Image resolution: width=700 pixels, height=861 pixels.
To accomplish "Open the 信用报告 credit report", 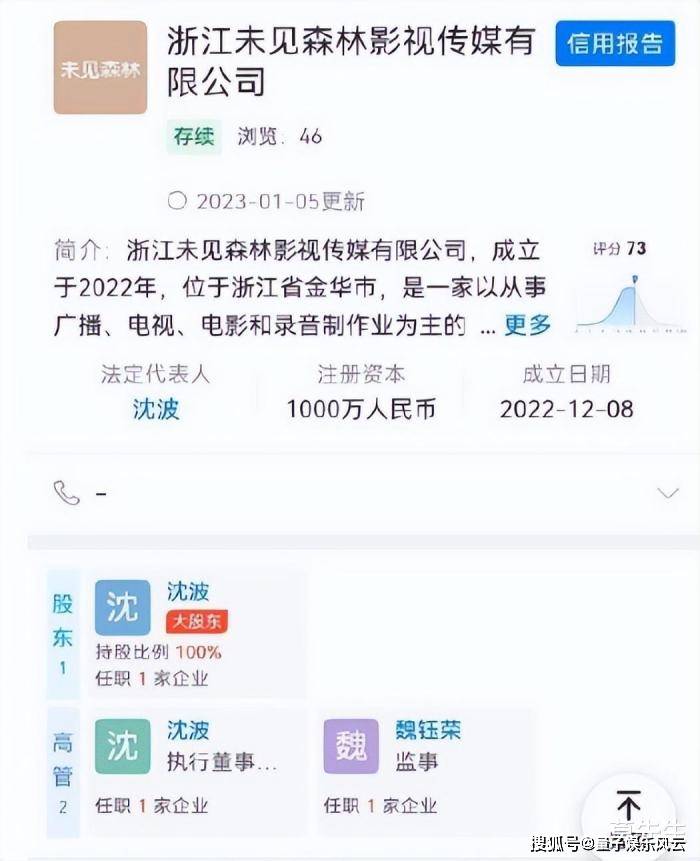I will pos(615,43).
